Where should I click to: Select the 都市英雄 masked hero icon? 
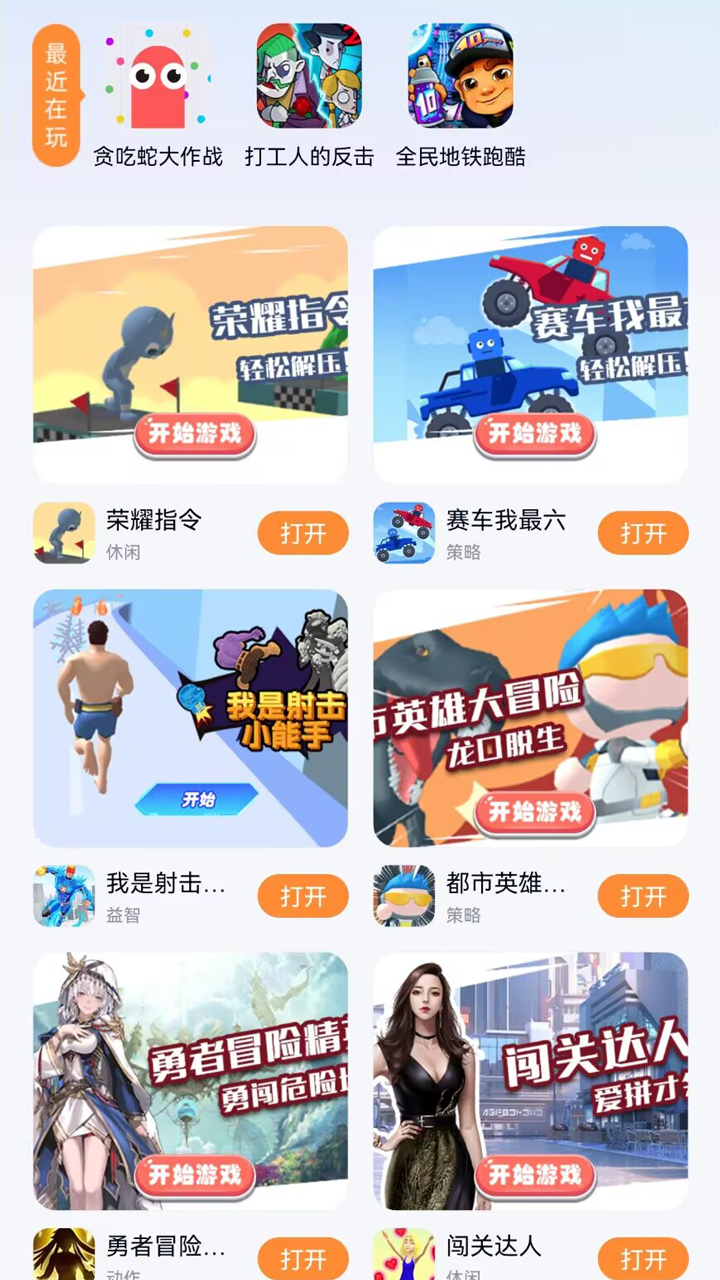[x=404, y=896]
